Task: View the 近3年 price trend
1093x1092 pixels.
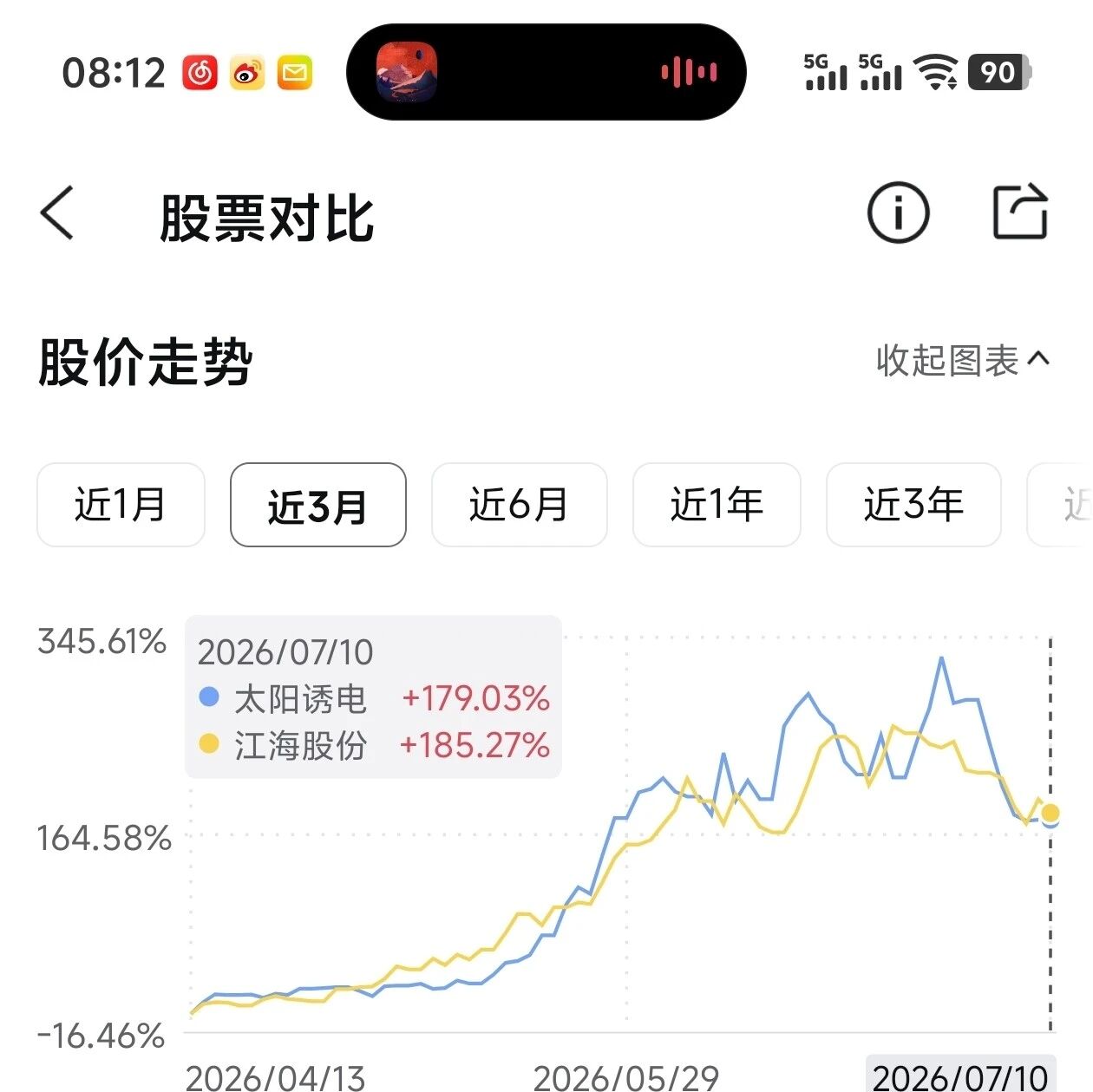Action: pyautogui.click(x=913, y=505)
